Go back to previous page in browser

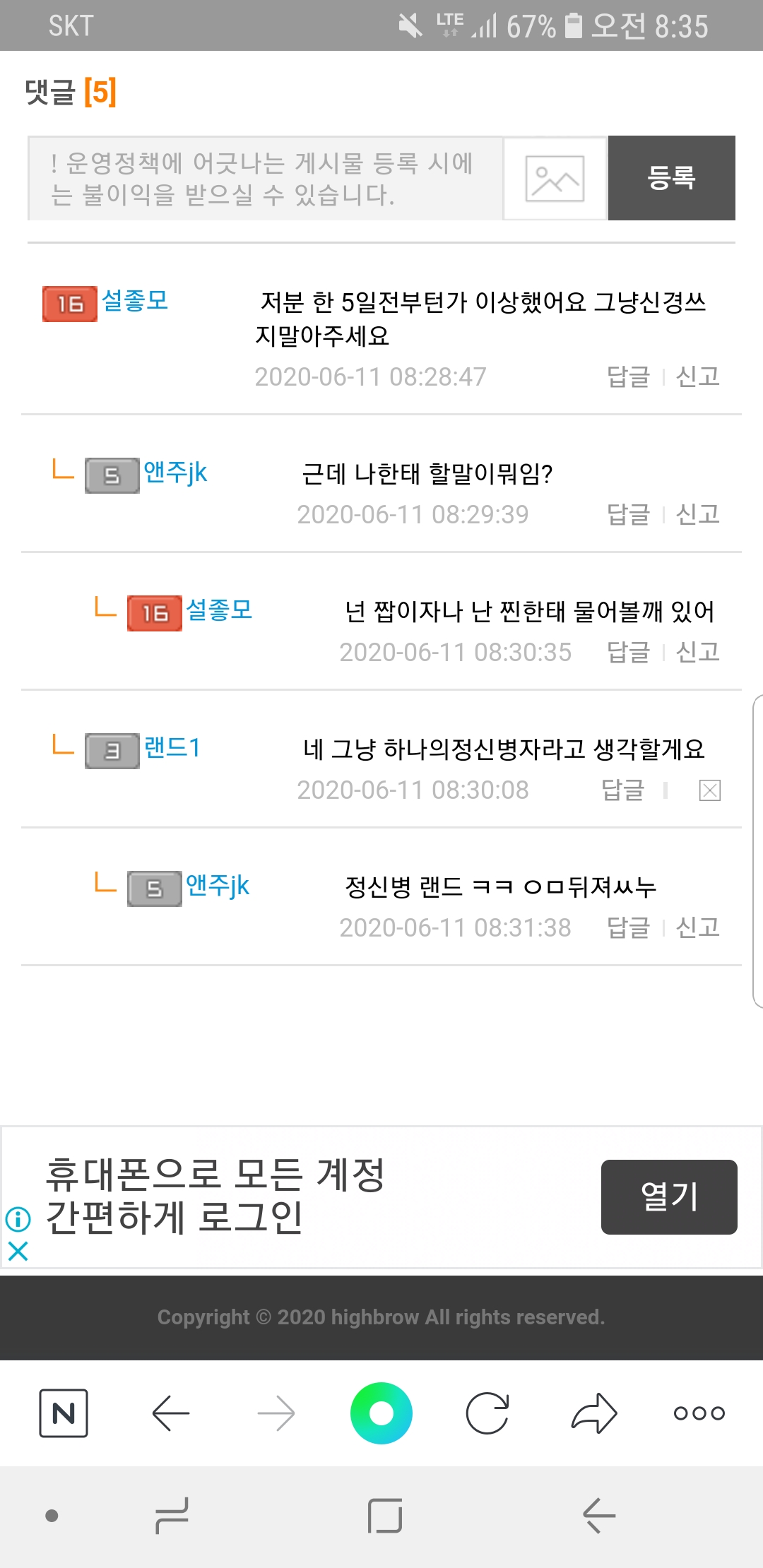[x=171, y=1413]
